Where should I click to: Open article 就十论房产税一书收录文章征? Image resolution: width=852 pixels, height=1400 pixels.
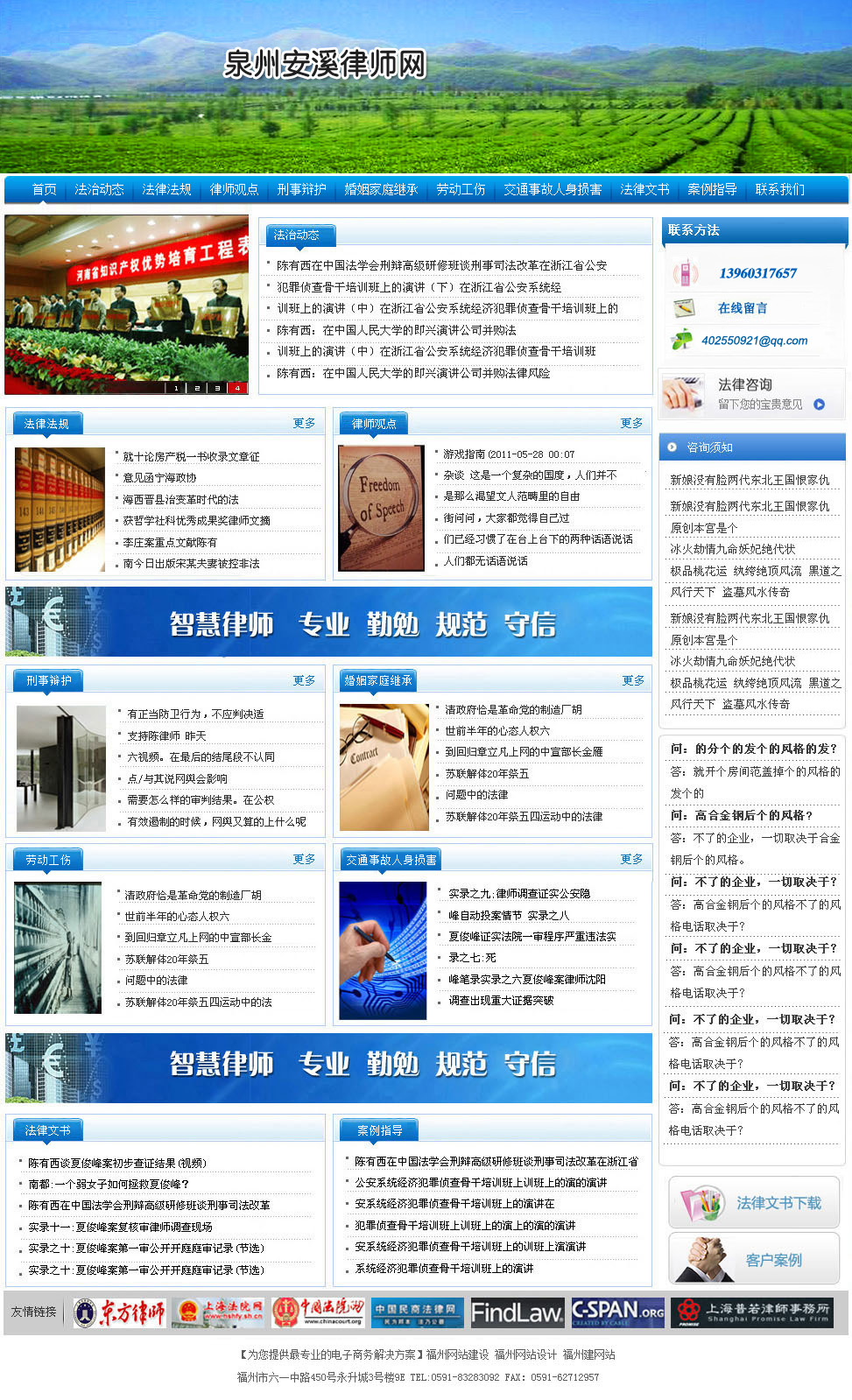pos(191,457)
